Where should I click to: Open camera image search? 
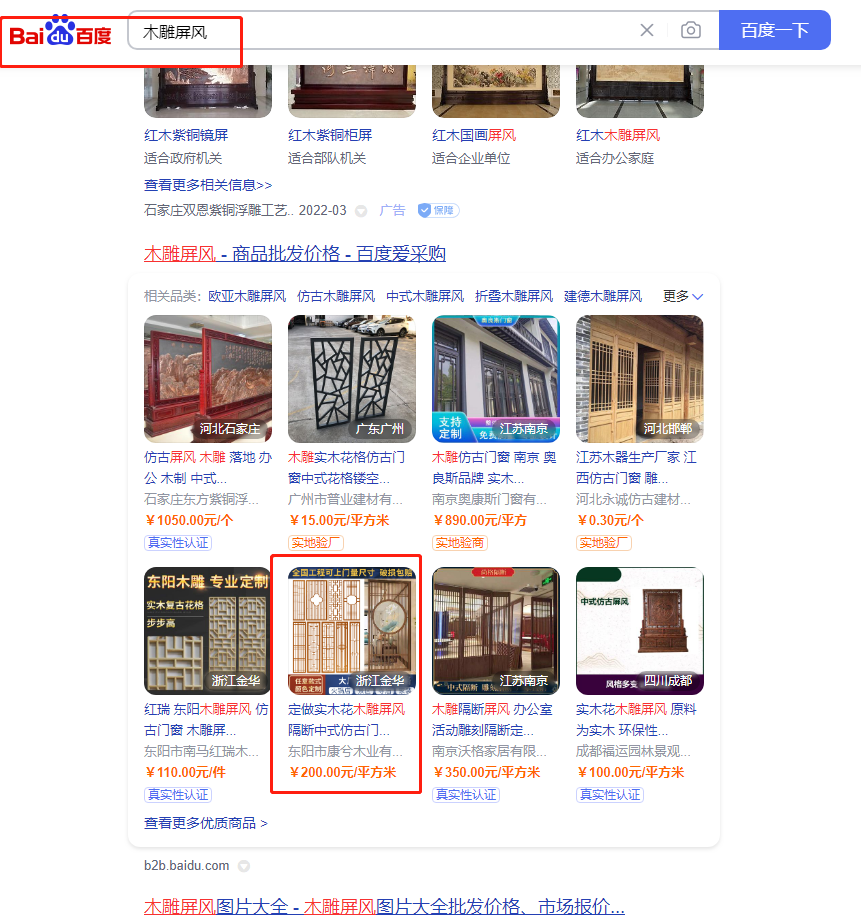click(x=691, y=30)
